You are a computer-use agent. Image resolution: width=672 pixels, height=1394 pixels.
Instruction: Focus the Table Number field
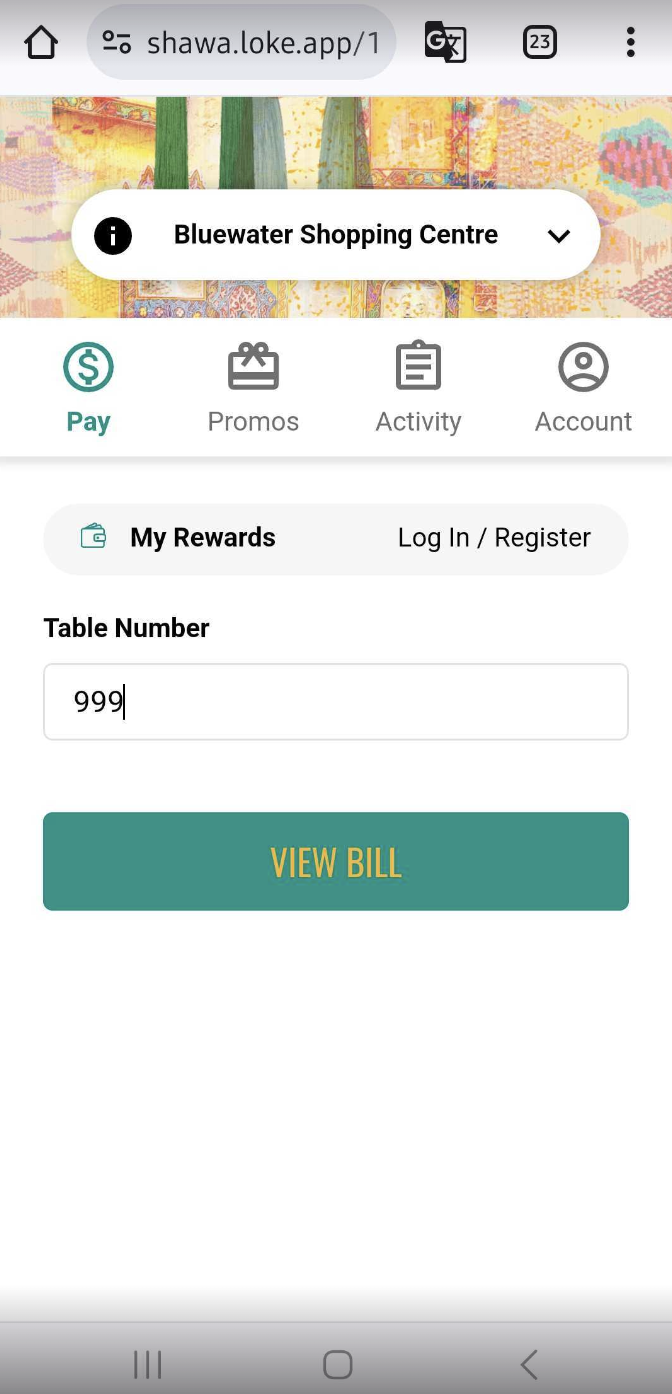pos(336,702)
